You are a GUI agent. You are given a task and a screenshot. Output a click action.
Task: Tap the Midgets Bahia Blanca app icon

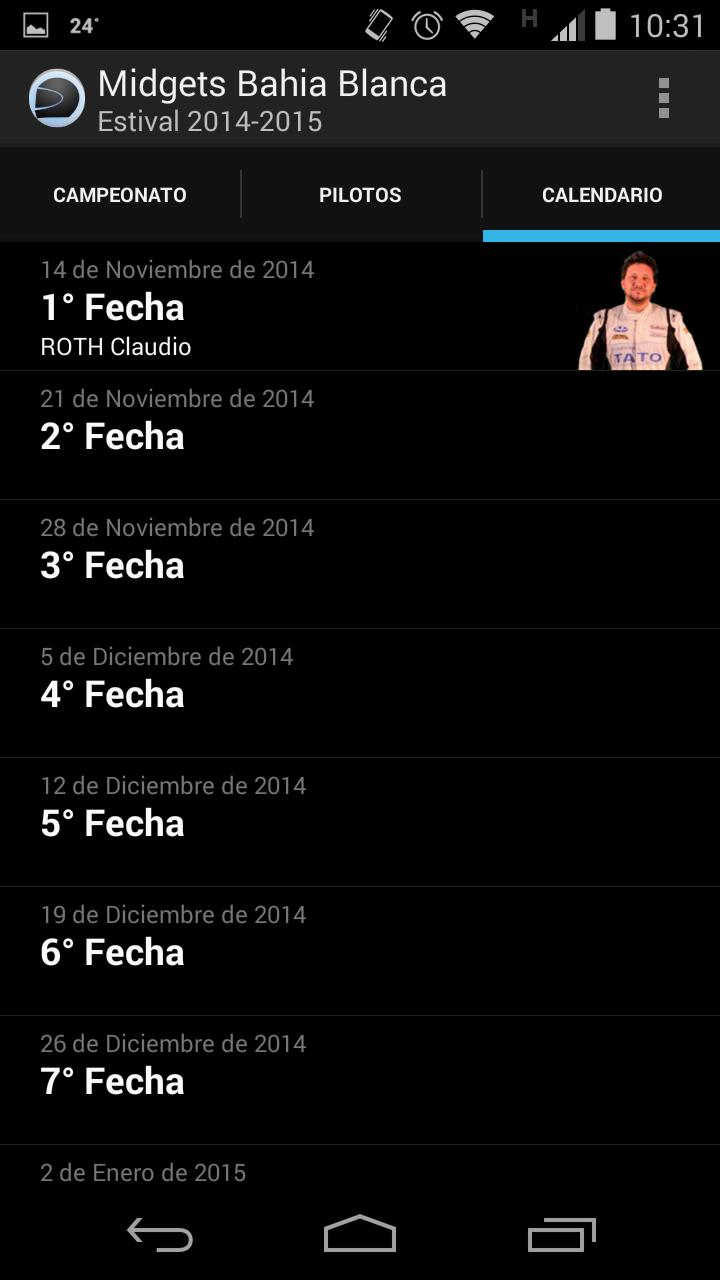coord(57,98)
